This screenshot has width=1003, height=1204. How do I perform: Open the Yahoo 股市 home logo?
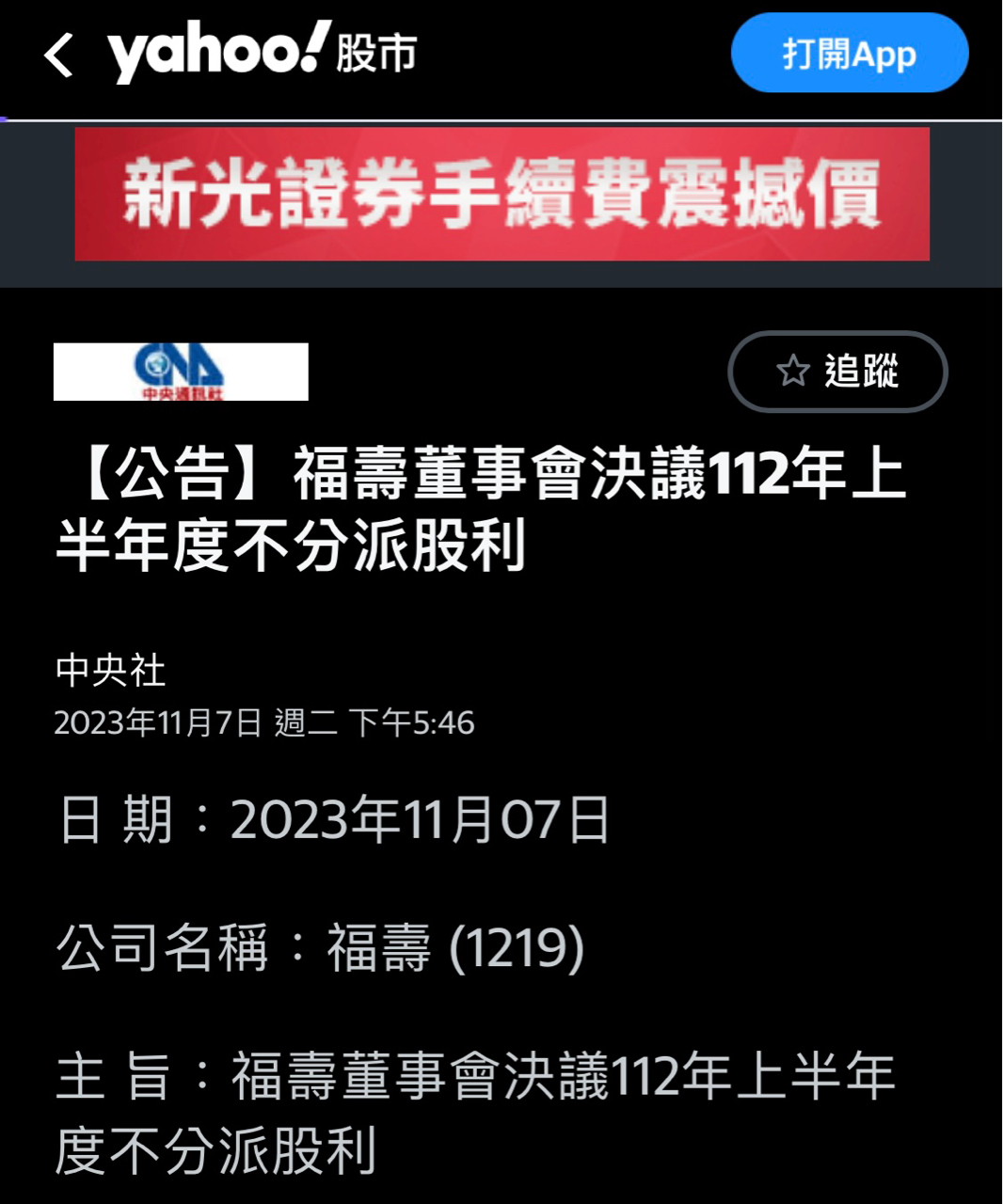[x=262, y=52]
